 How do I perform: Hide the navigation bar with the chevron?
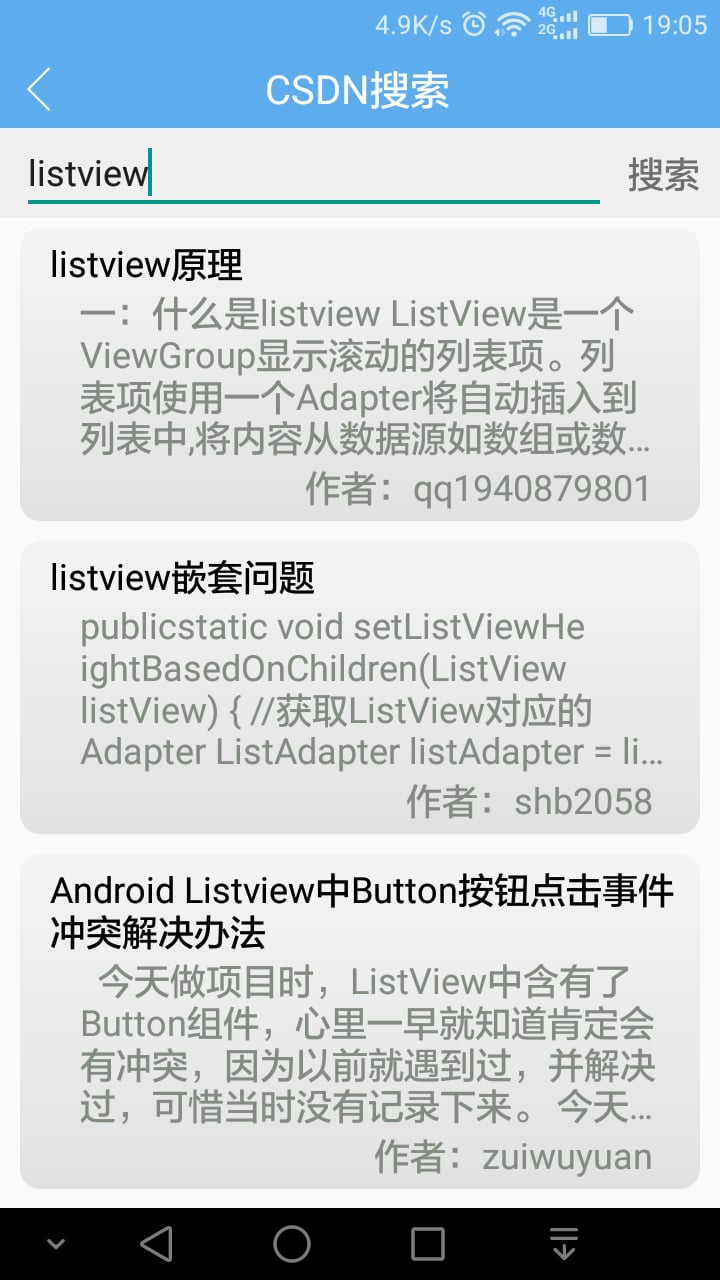coord(56,1244)
